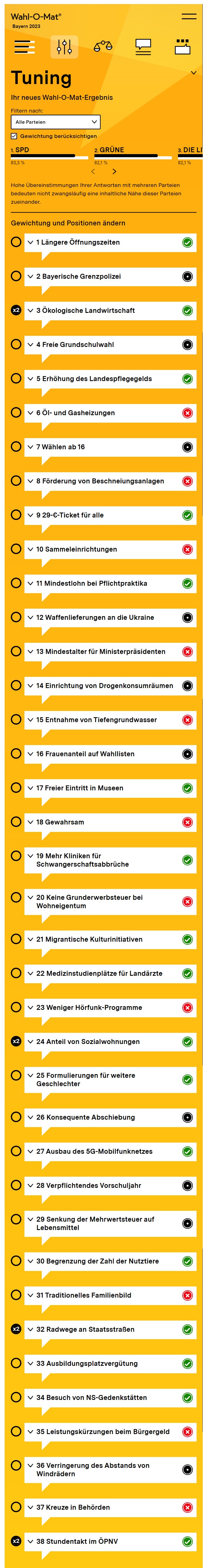Remove x2 weighting from '3 Ökologische Landwirtschaft'

click(16, 310)
